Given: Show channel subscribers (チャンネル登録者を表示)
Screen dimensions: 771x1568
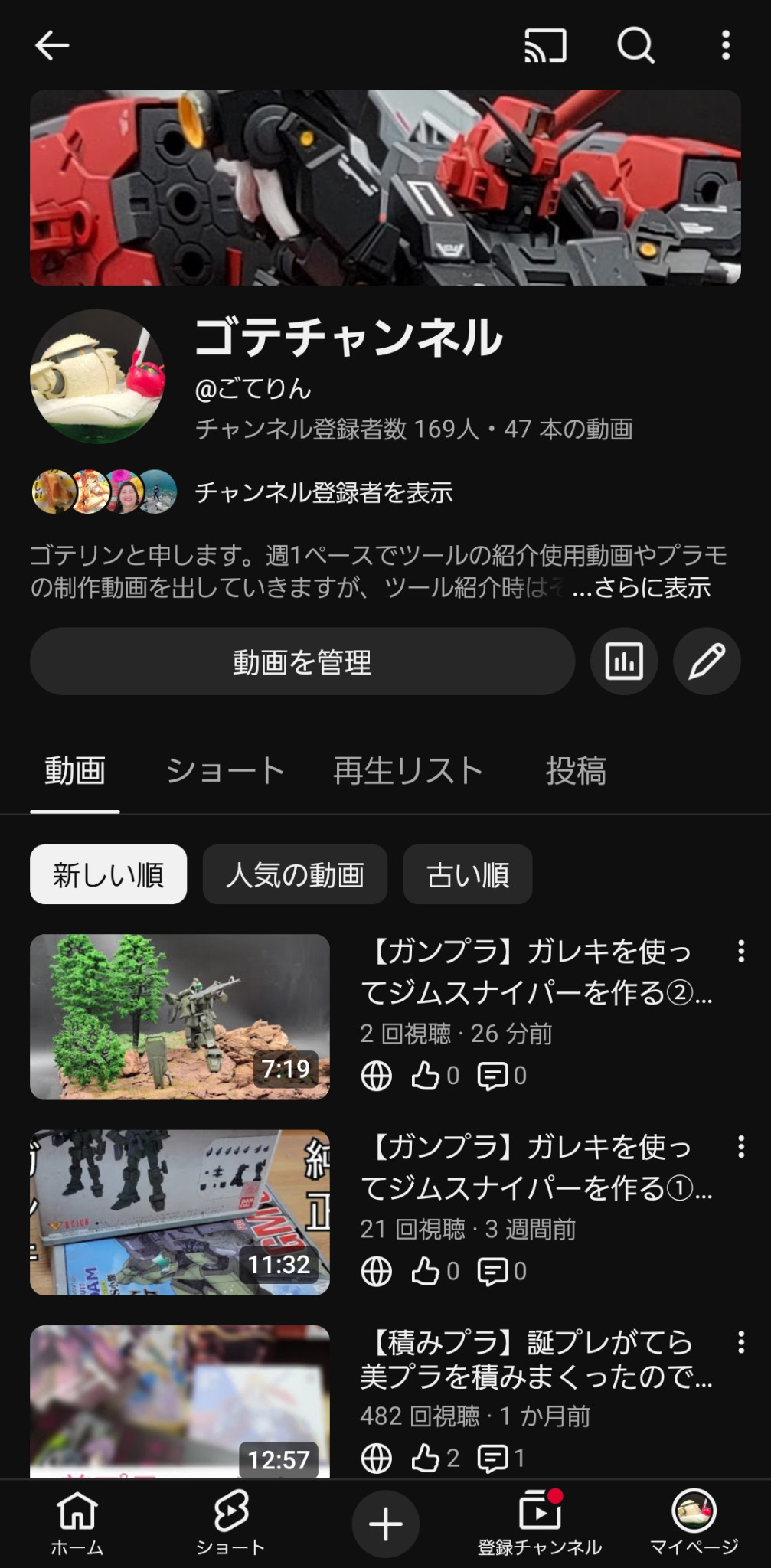Looking at the screenshot, I should click(x=323, y=492).
